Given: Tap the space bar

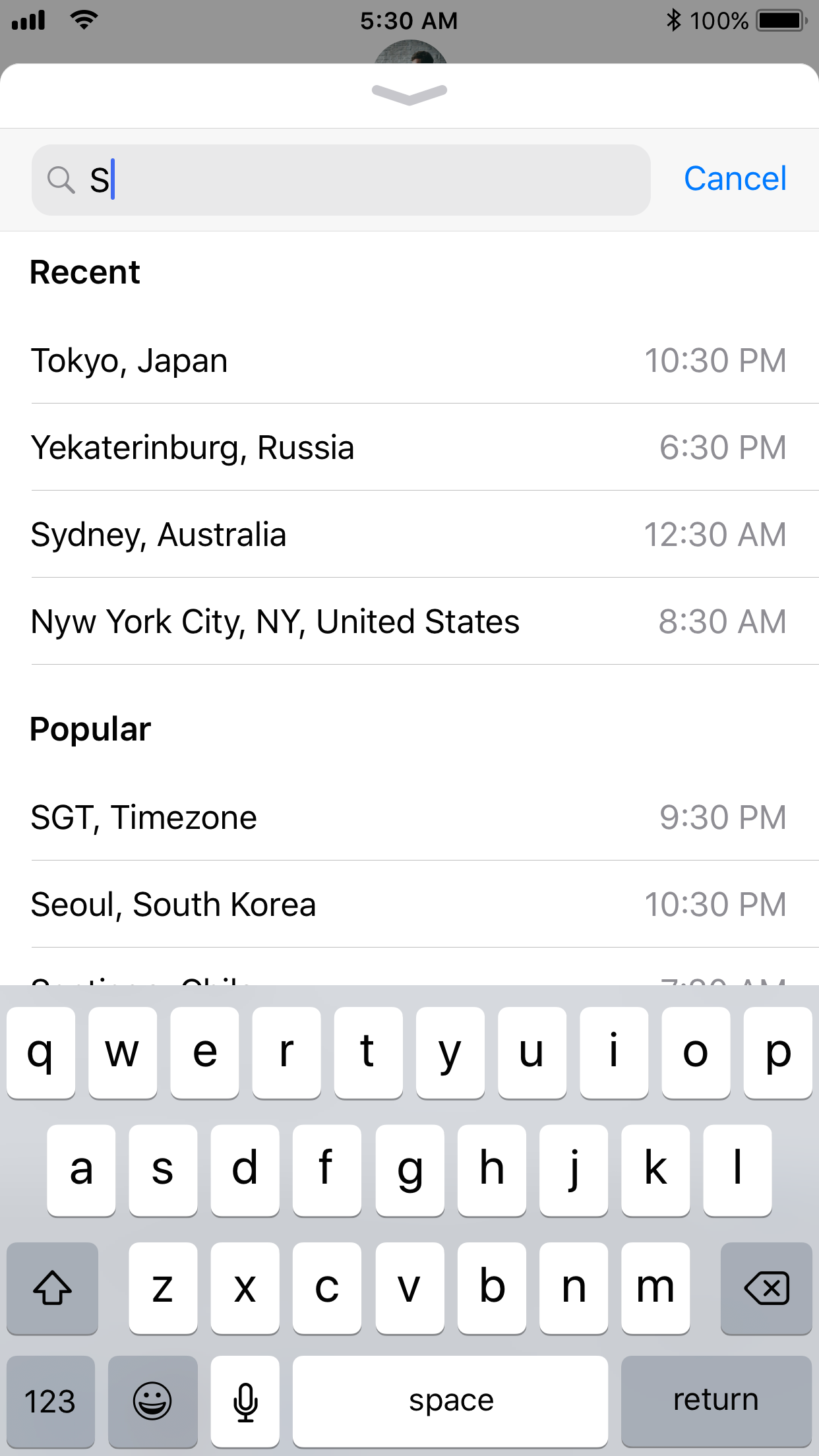Looking at the screenshot, I should point(450,1401).
